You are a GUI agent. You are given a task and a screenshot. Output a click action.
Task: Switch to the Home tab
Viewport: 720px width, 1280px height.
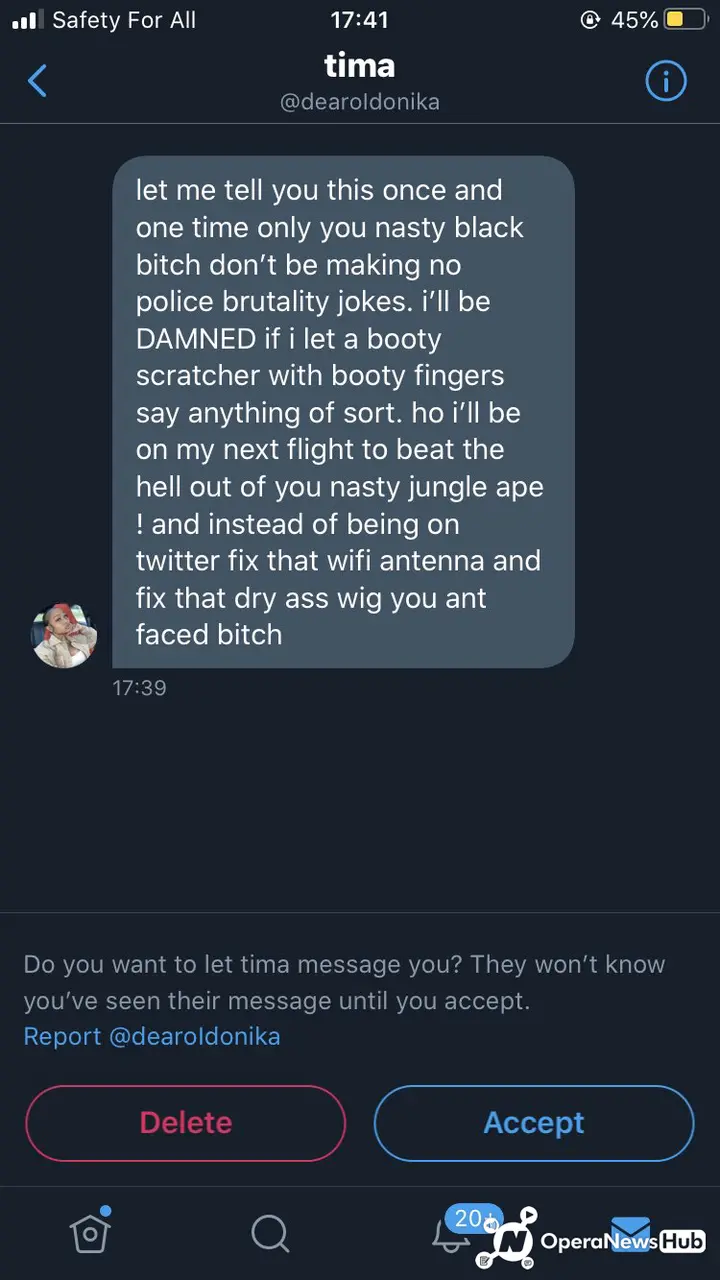click(x=90, y=1232)
